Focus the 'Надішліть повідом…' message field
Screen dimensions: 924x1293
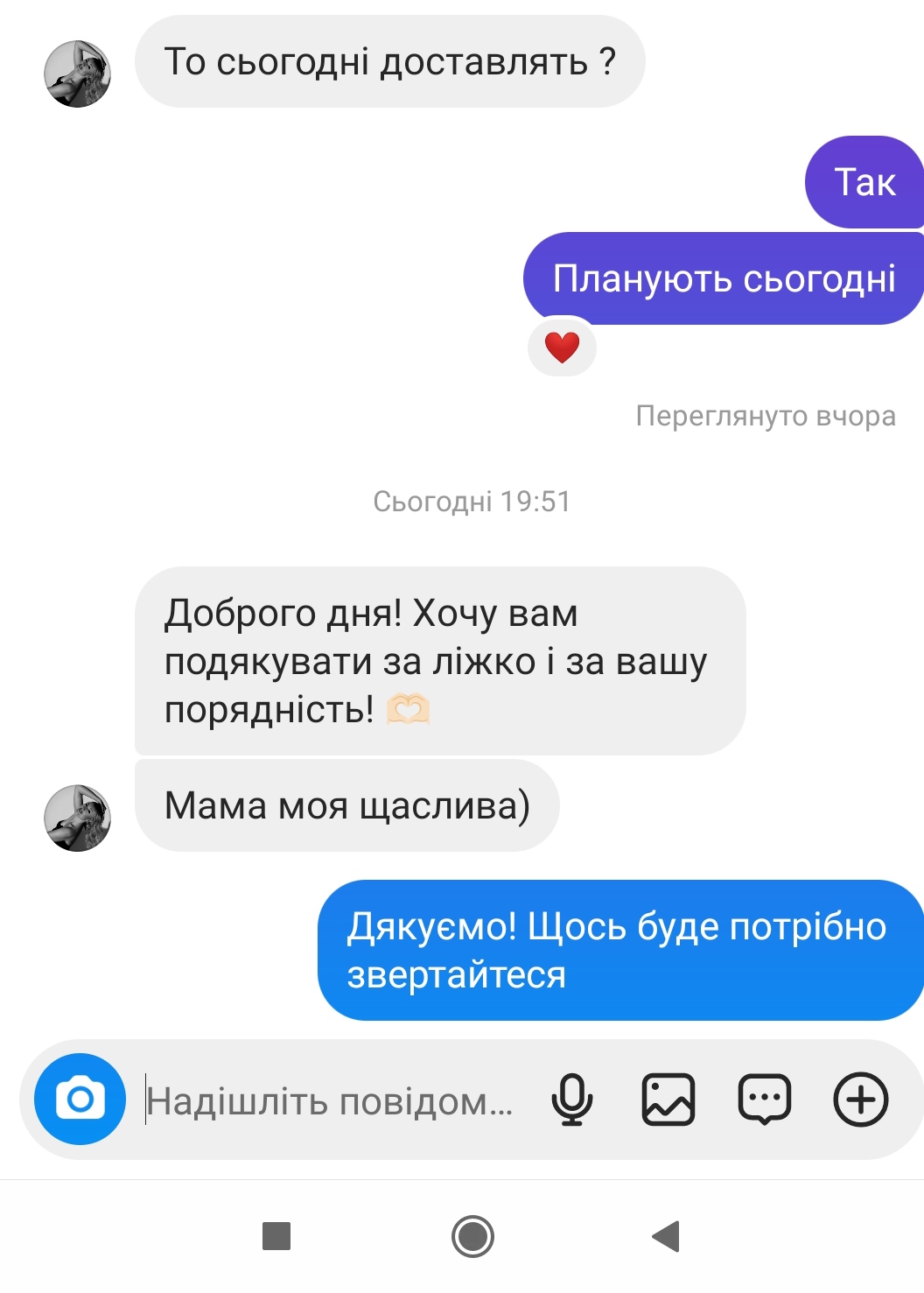[x=329, y=1101]
